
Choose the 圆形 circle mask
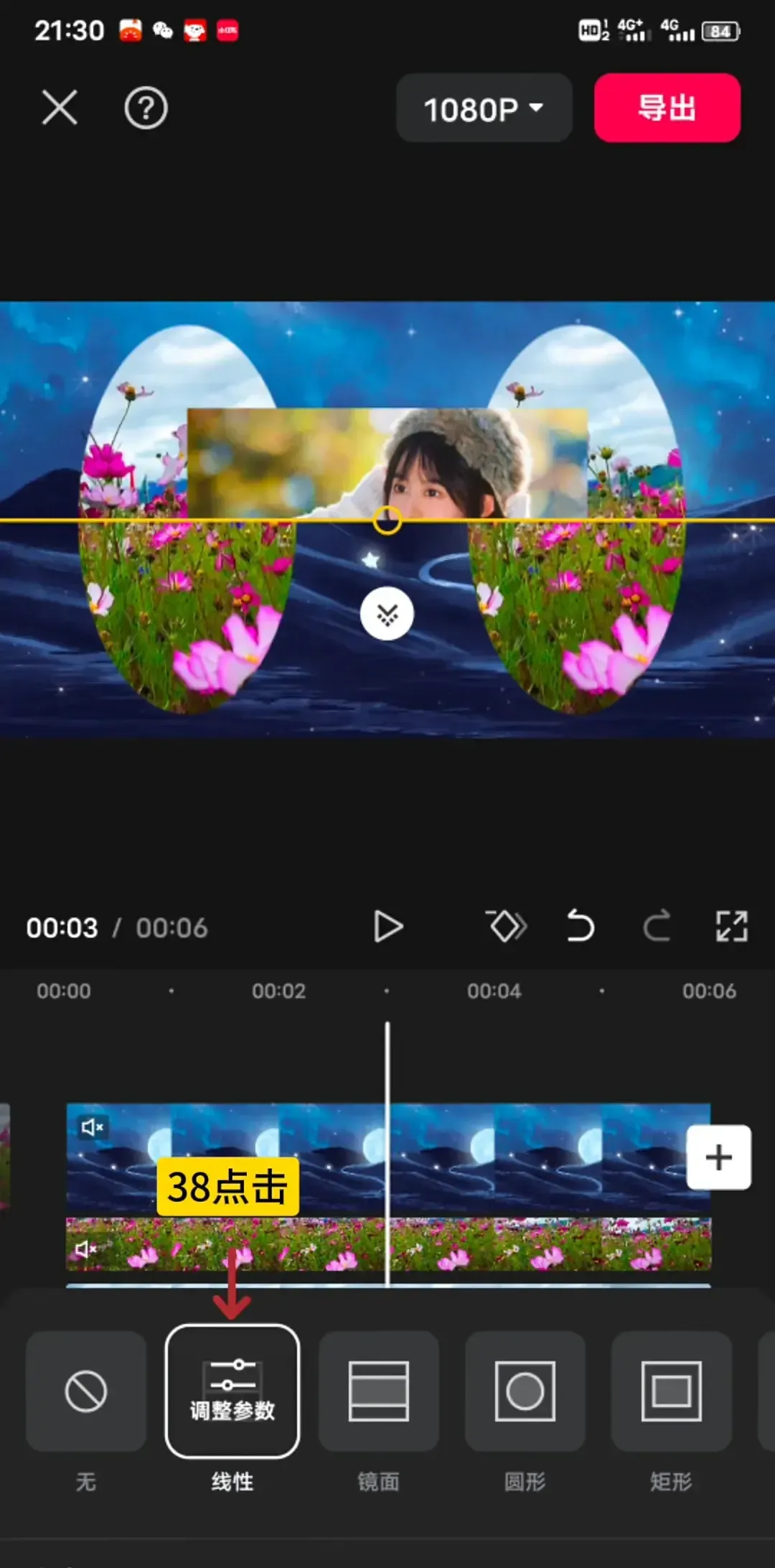[x=525, y=1391]
